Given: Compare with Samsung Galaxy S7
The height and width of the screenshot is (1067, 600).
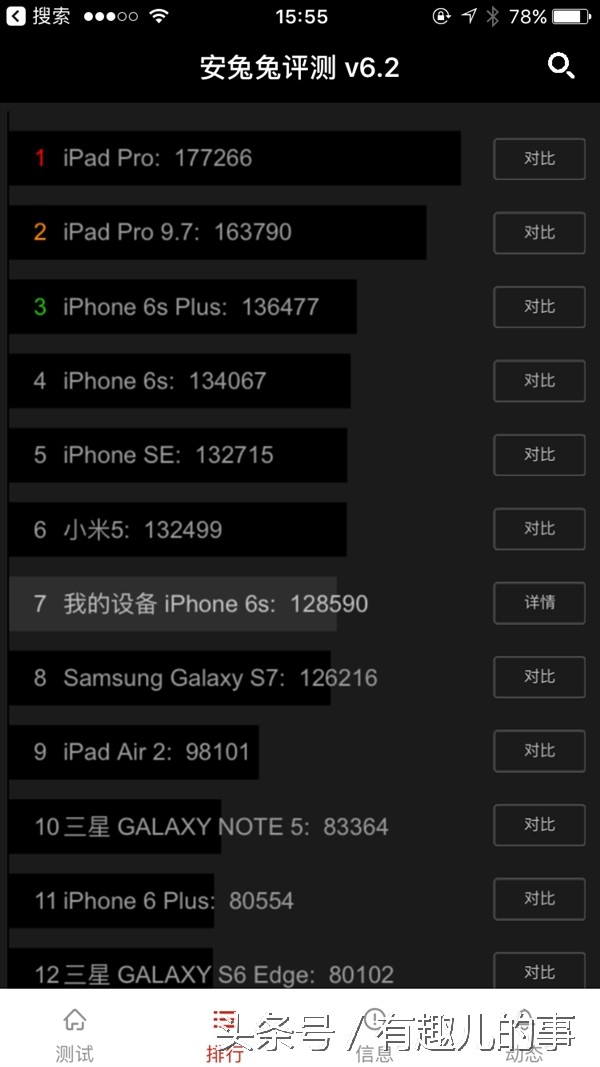Looking at the screenshot, I should [539, 677].
